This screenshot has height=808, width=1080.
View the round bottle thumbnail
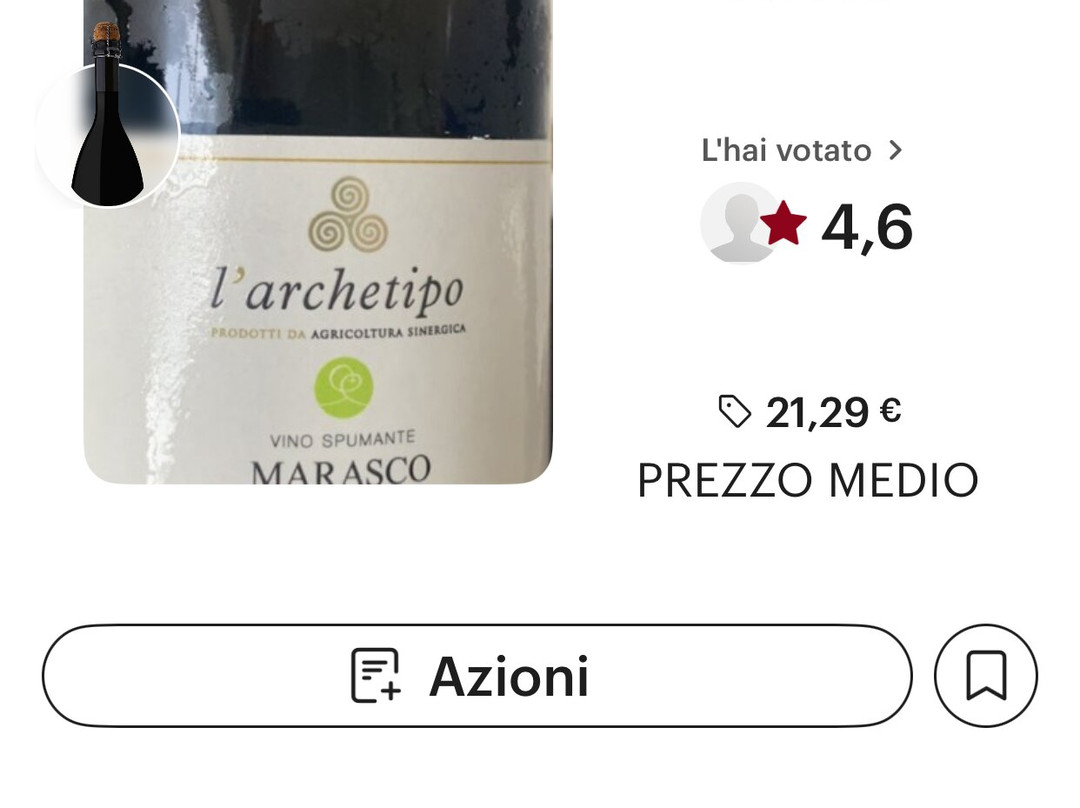107,135
